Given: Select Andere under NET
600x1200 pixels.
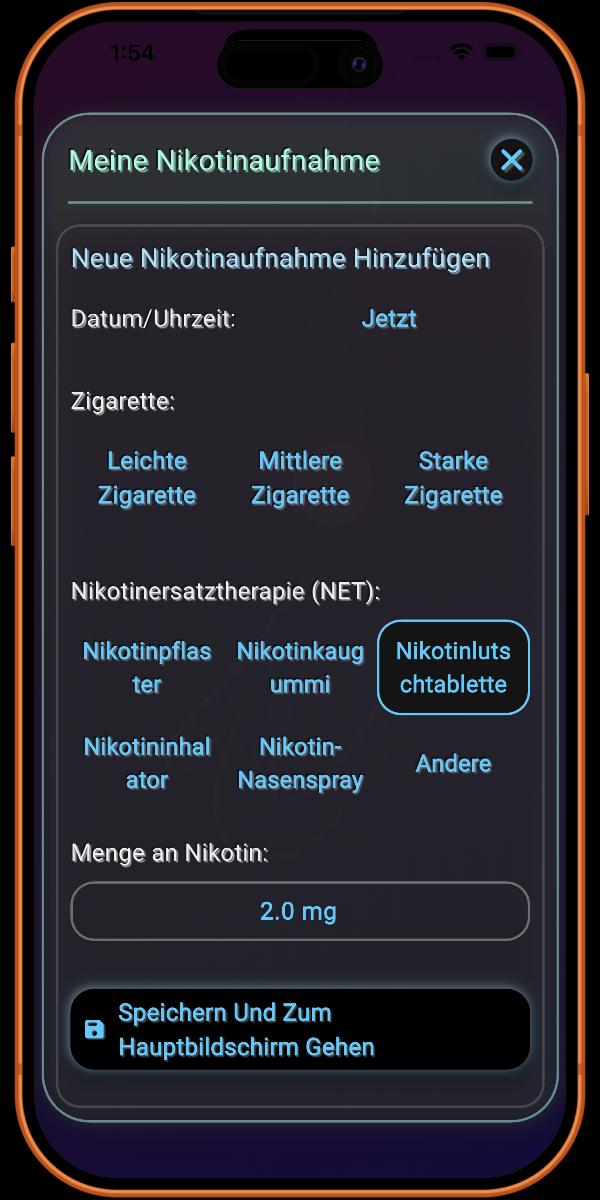Looking at the screenshot, I should (453, 764).
